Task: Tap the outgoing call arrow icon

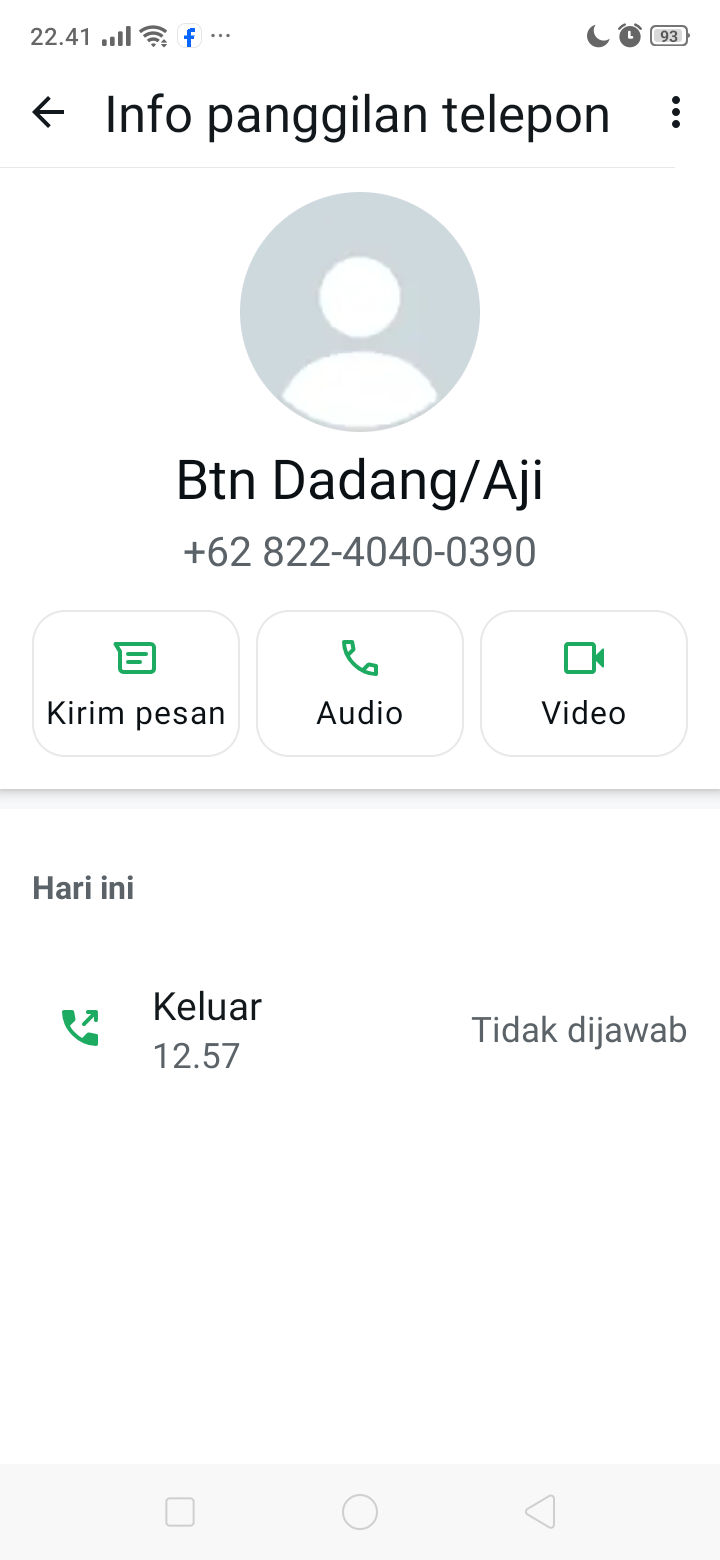Action: click(x=80, y=1027)
